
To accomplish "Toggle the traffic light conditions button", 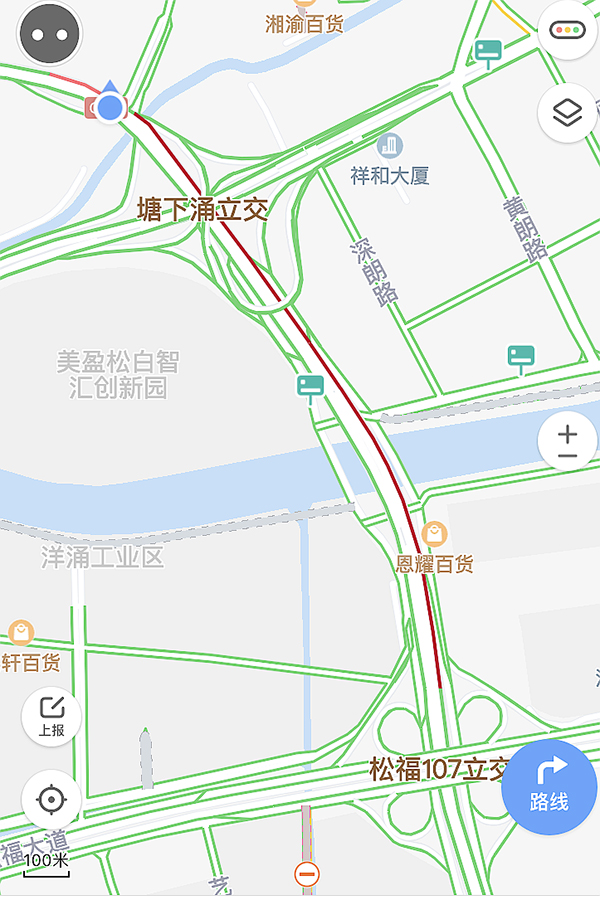I will click(567, 30).
